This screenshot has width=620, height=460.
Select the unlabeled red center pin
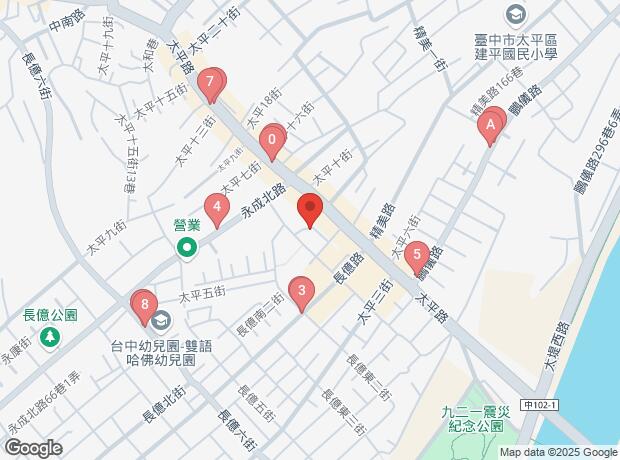tap(310, 211)
